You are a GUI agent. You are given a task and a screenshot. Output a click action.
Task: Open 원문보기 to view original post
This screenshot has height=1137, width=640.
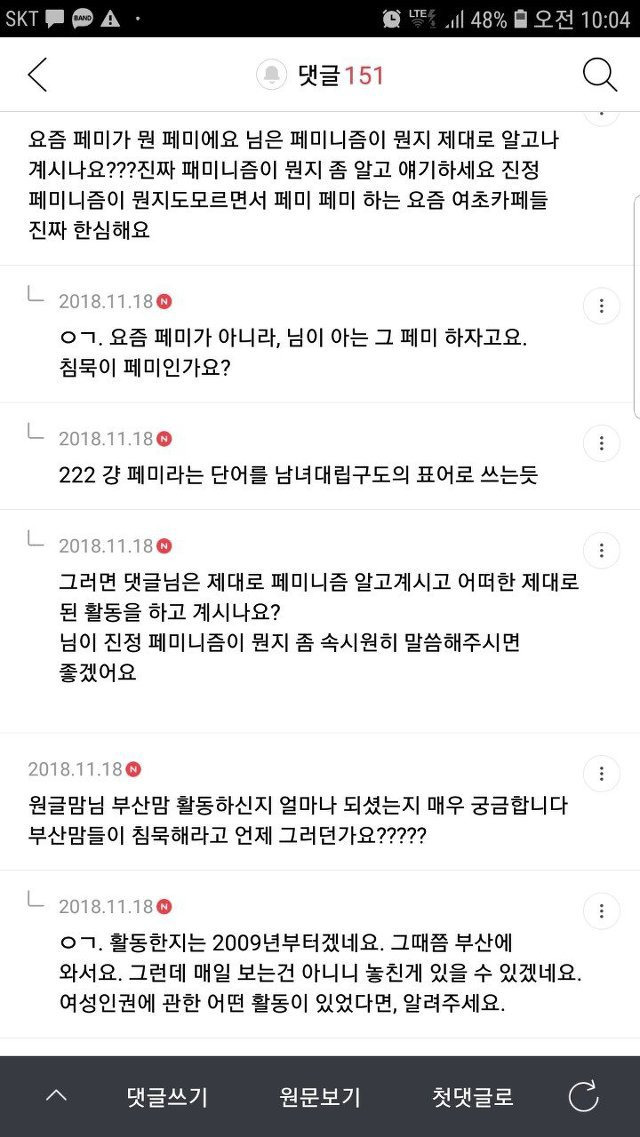320,1096
